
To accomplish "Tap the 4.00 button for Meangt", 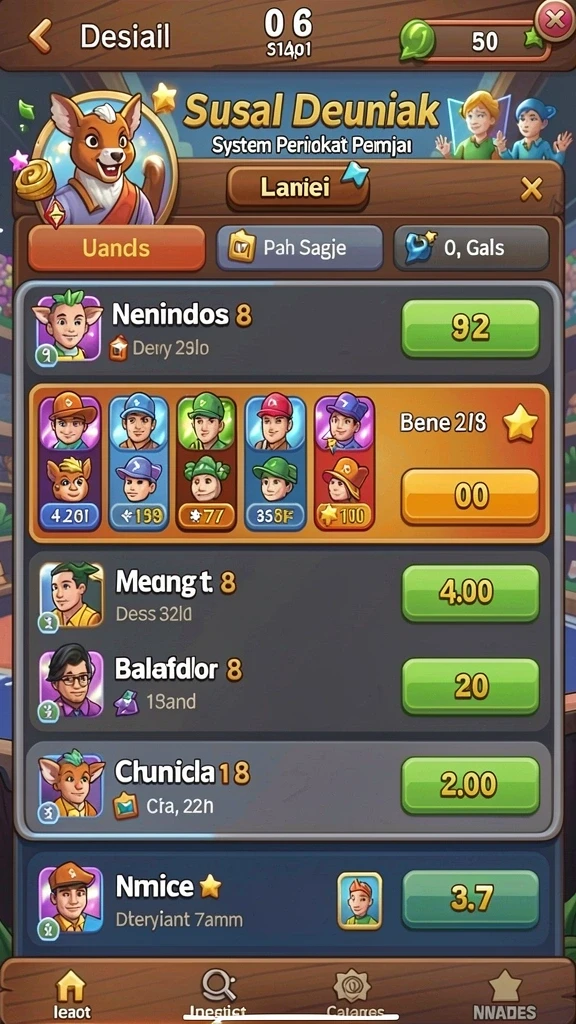I will pos(470,593).
